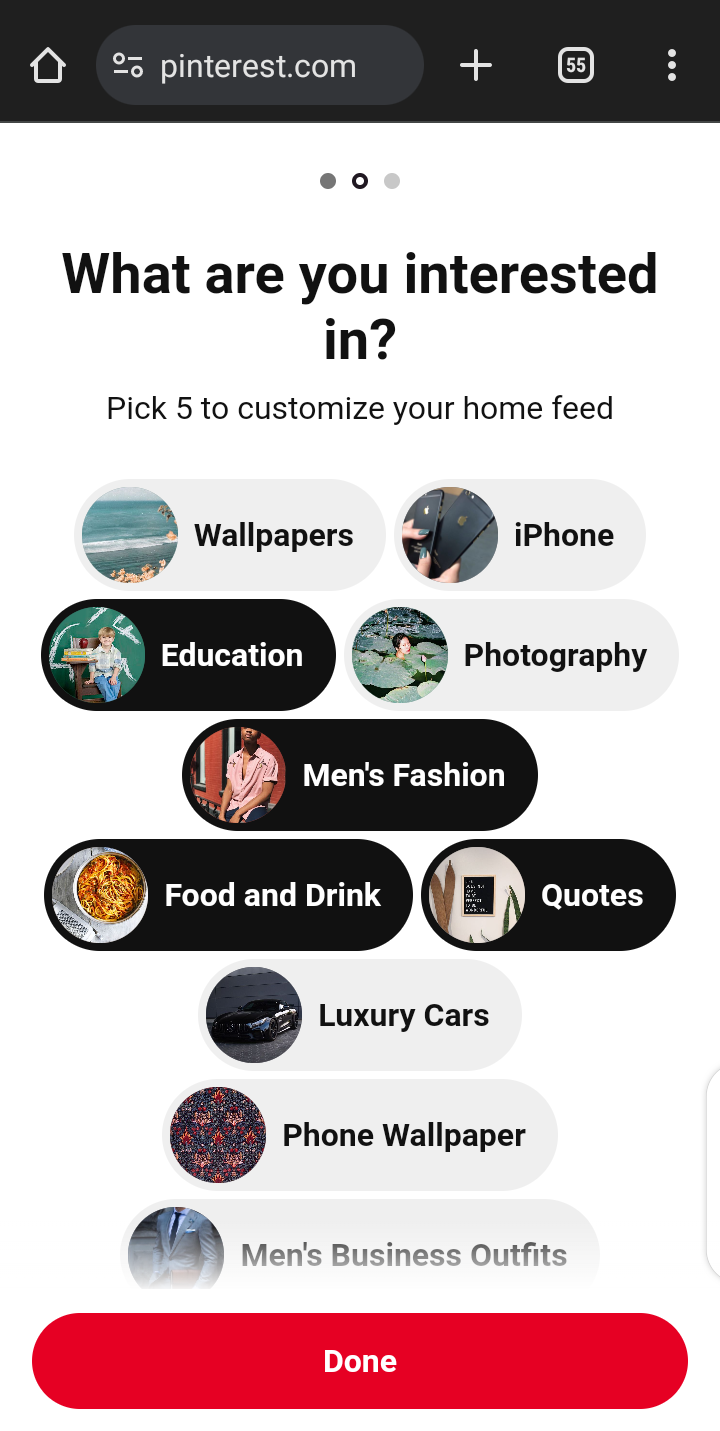Open the browser home page

[x=47, y=66]
